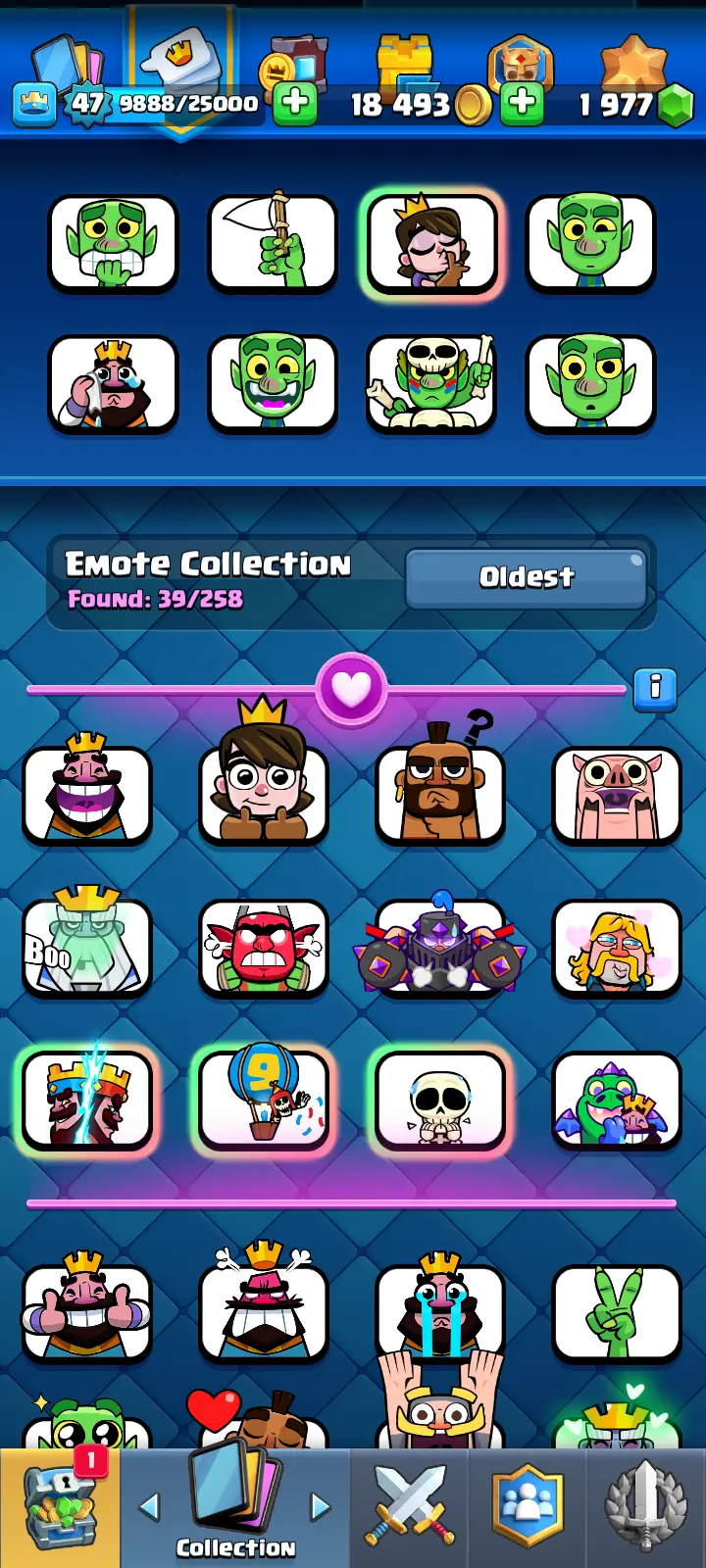The width and height of the screenshot is (706, 1568).
Task: Open the crown profile icon
Action: coord(34,104)
